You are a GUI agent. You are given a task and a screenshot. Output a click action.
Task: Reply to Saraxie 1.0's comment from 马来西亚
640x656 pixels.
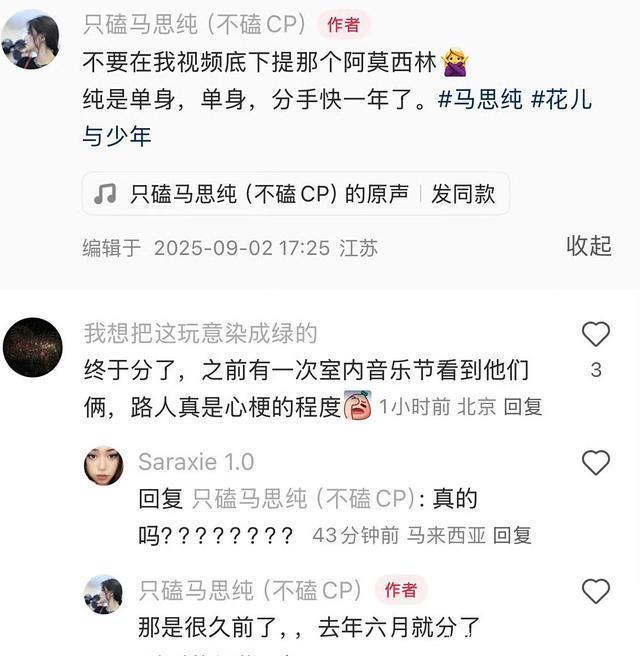(512, 535)
